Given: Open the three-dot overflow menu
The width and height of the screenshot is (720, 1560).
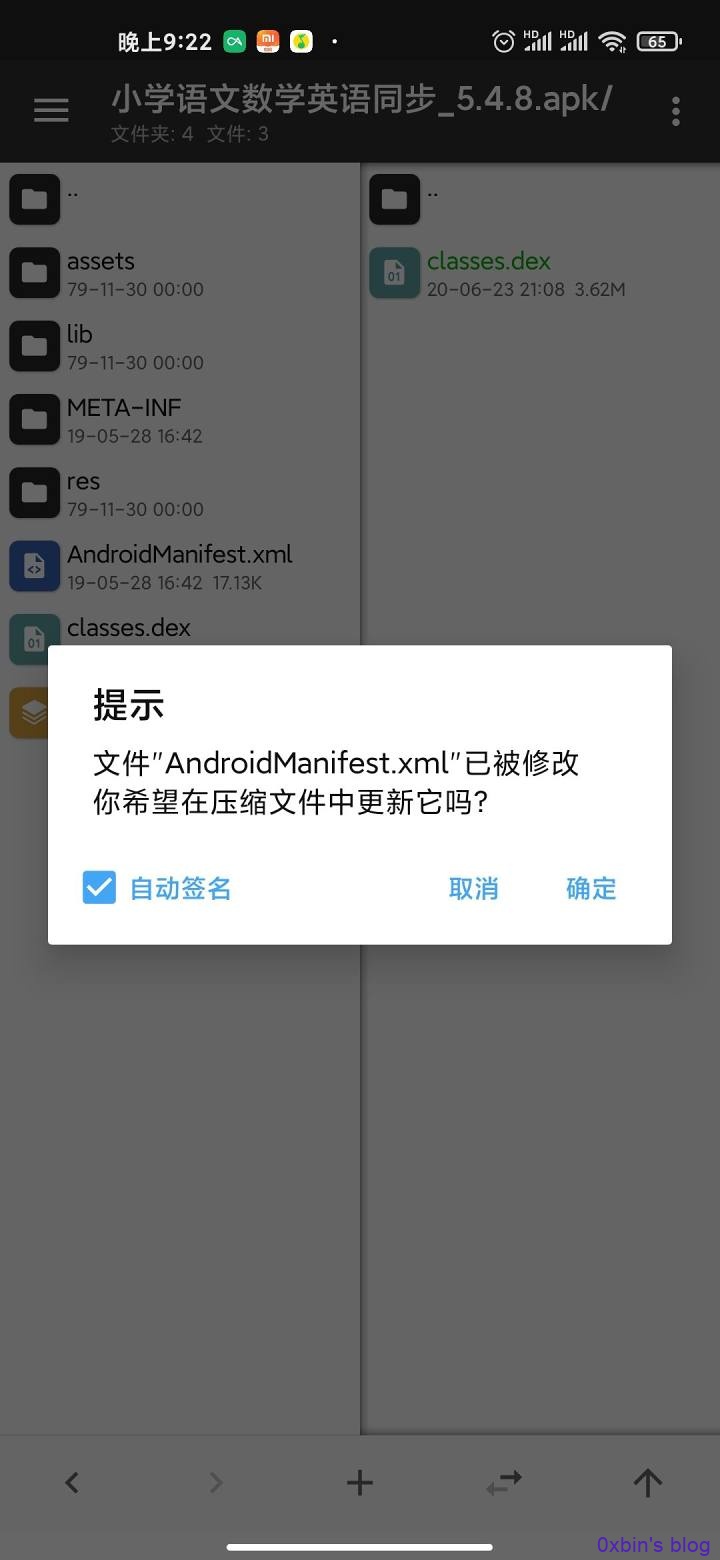Looking at the screenshot, I should point(676,111).
